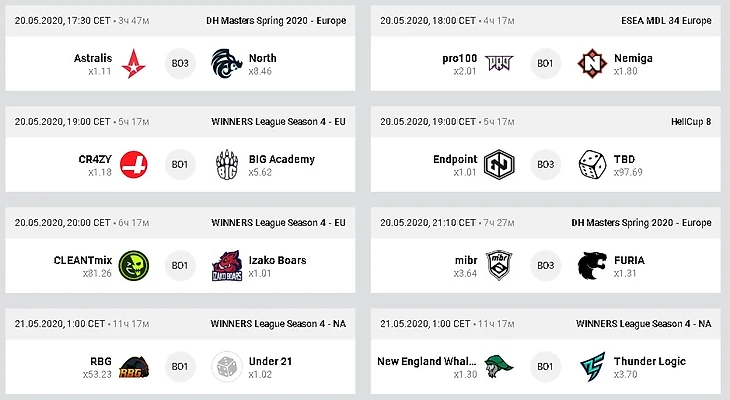Open the Astralis vs North match card
This screenshot has width=730, height=400.
[x=181, y=64]
